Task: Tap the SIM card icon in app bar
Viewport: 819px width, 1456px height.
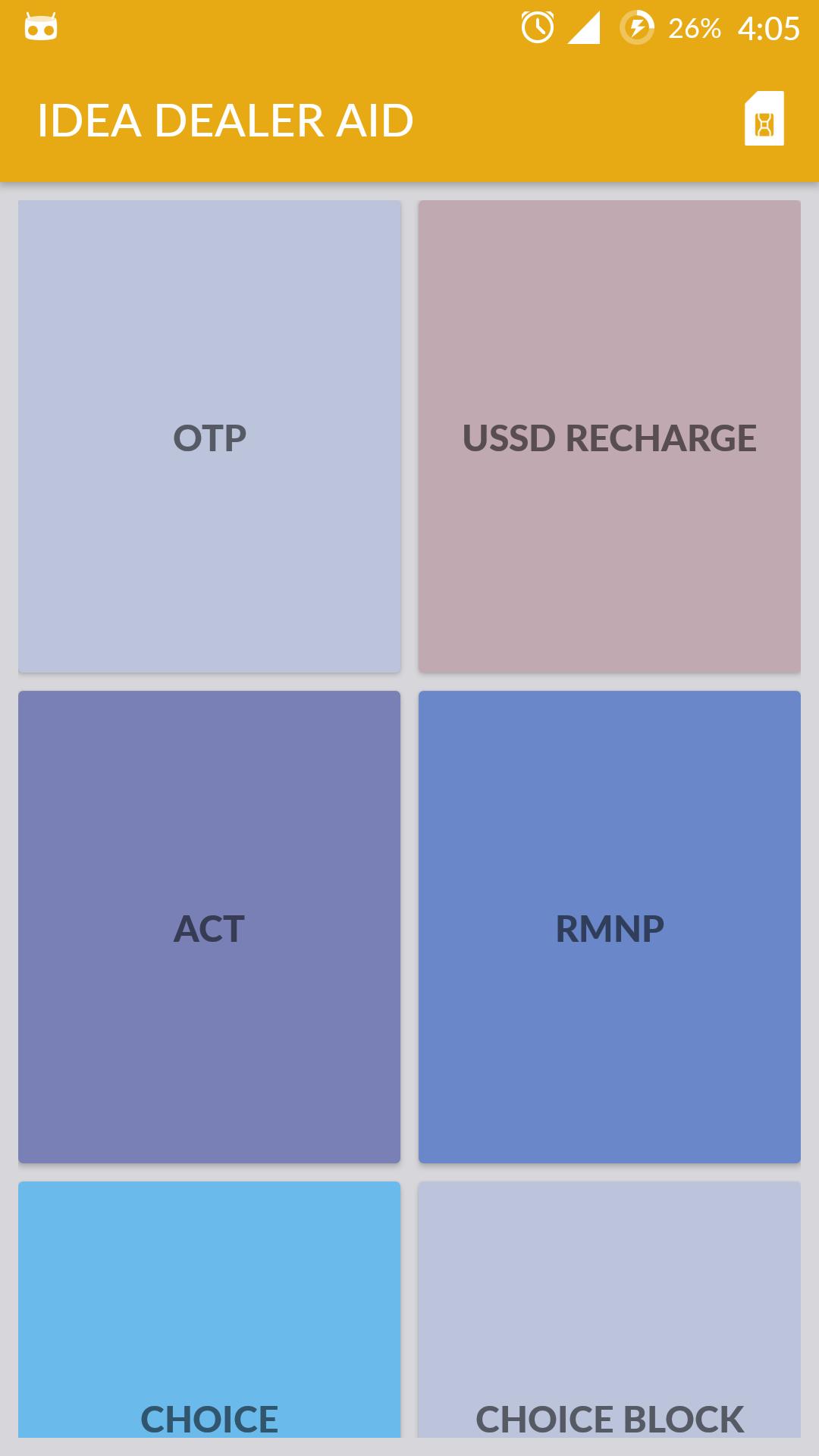Action: [x=764, y=119]
